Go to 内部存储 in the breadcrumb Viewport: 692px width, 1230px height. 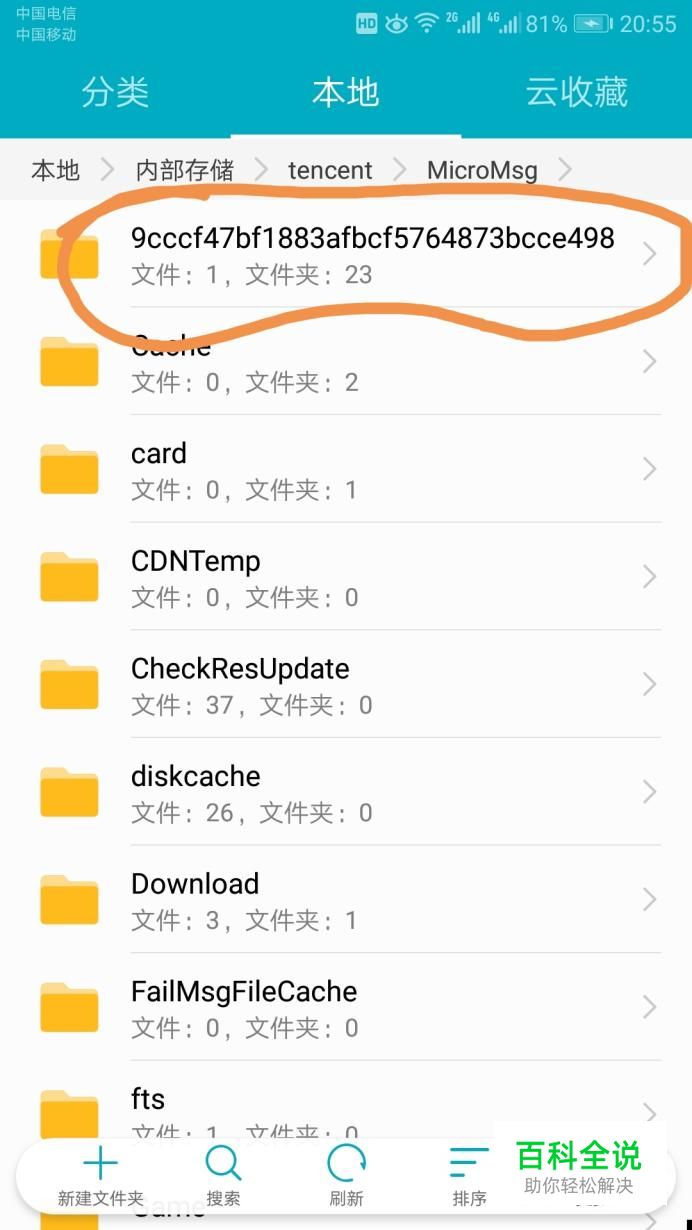[x=185, y=170]
